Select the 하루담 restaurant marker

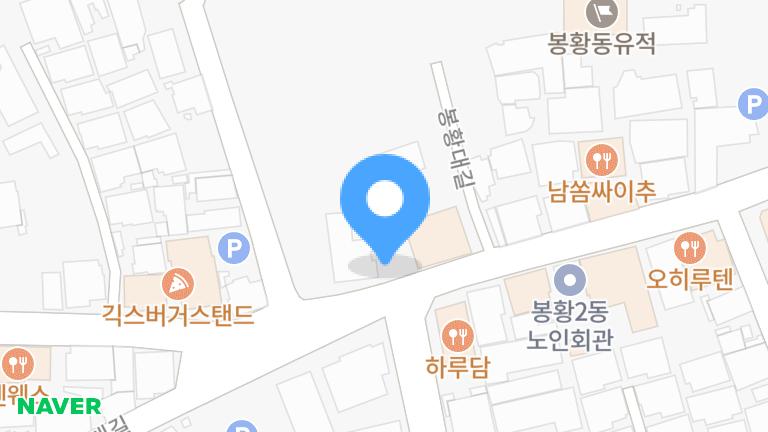(457, 333)
